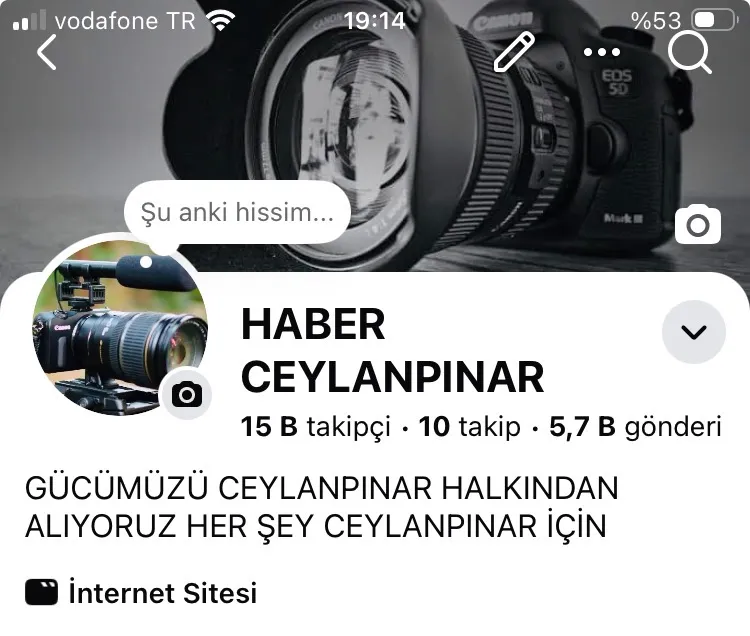
Task: Tap the "Şu anki hissim..." note bubble
Action: coord(237,212)
